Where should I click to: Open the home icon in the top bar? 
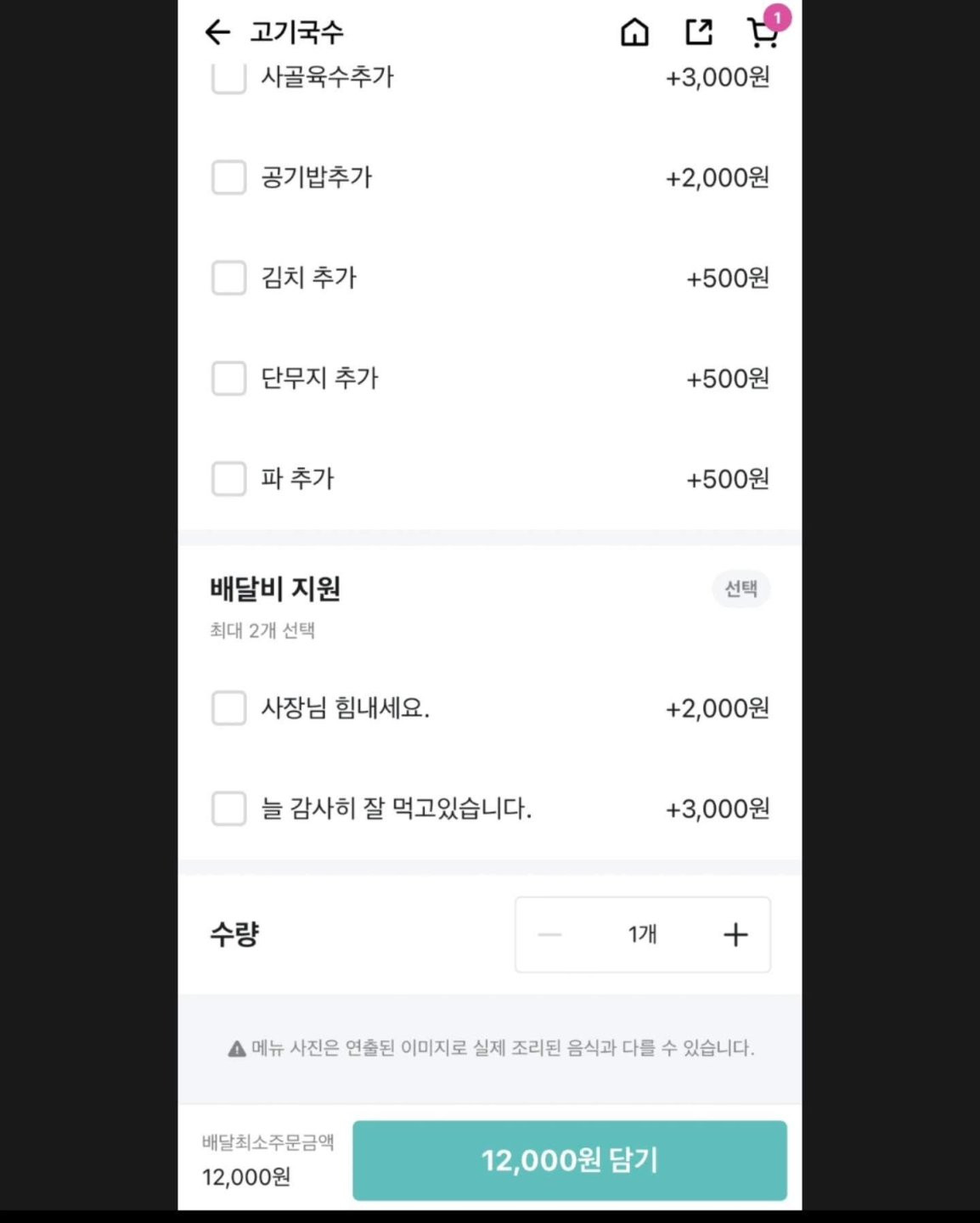[x=634, y=33]
